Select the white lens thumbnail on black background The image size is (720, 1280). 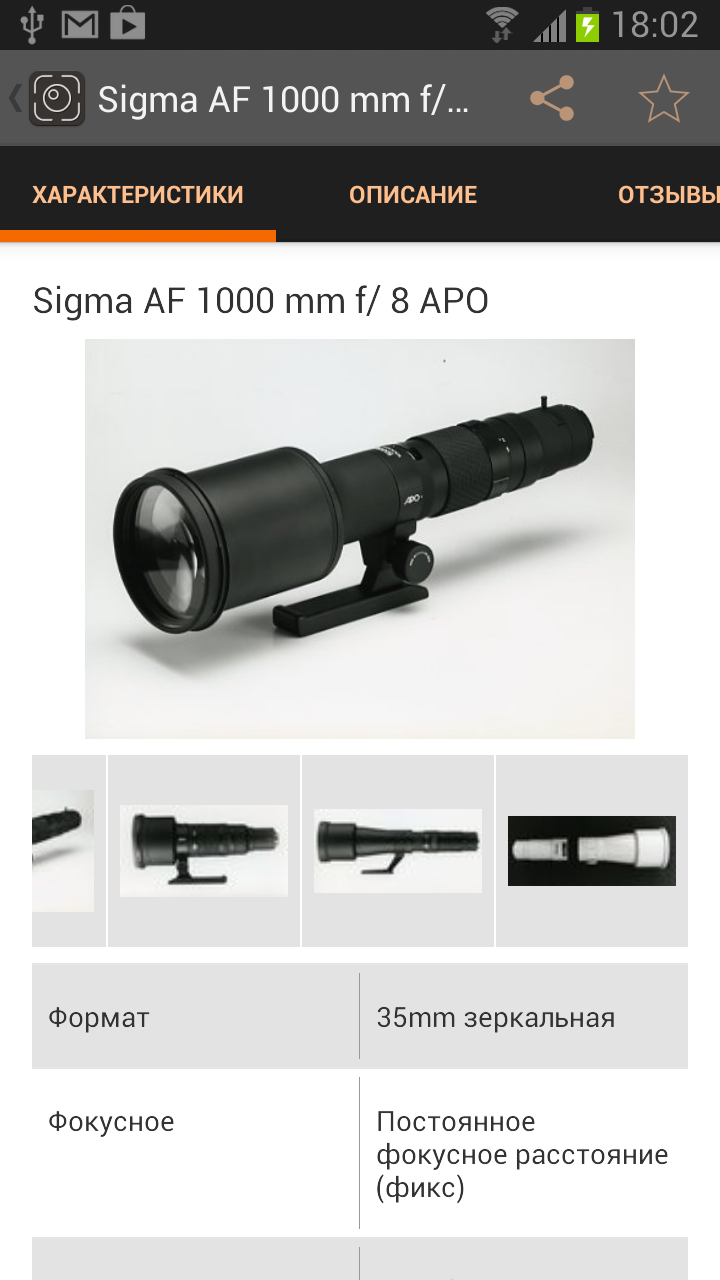click(x=592, y=851)
